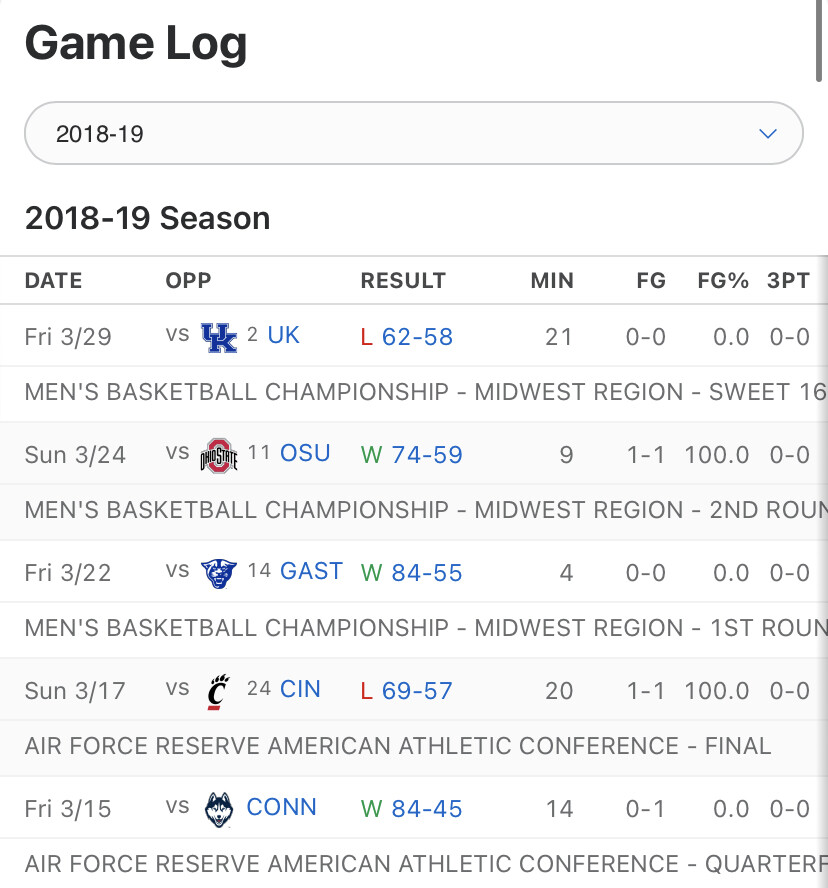View the L 62-58 game result
Viewport: 828px width, 888px height.
pyautogui.click(x=417, y=337)
